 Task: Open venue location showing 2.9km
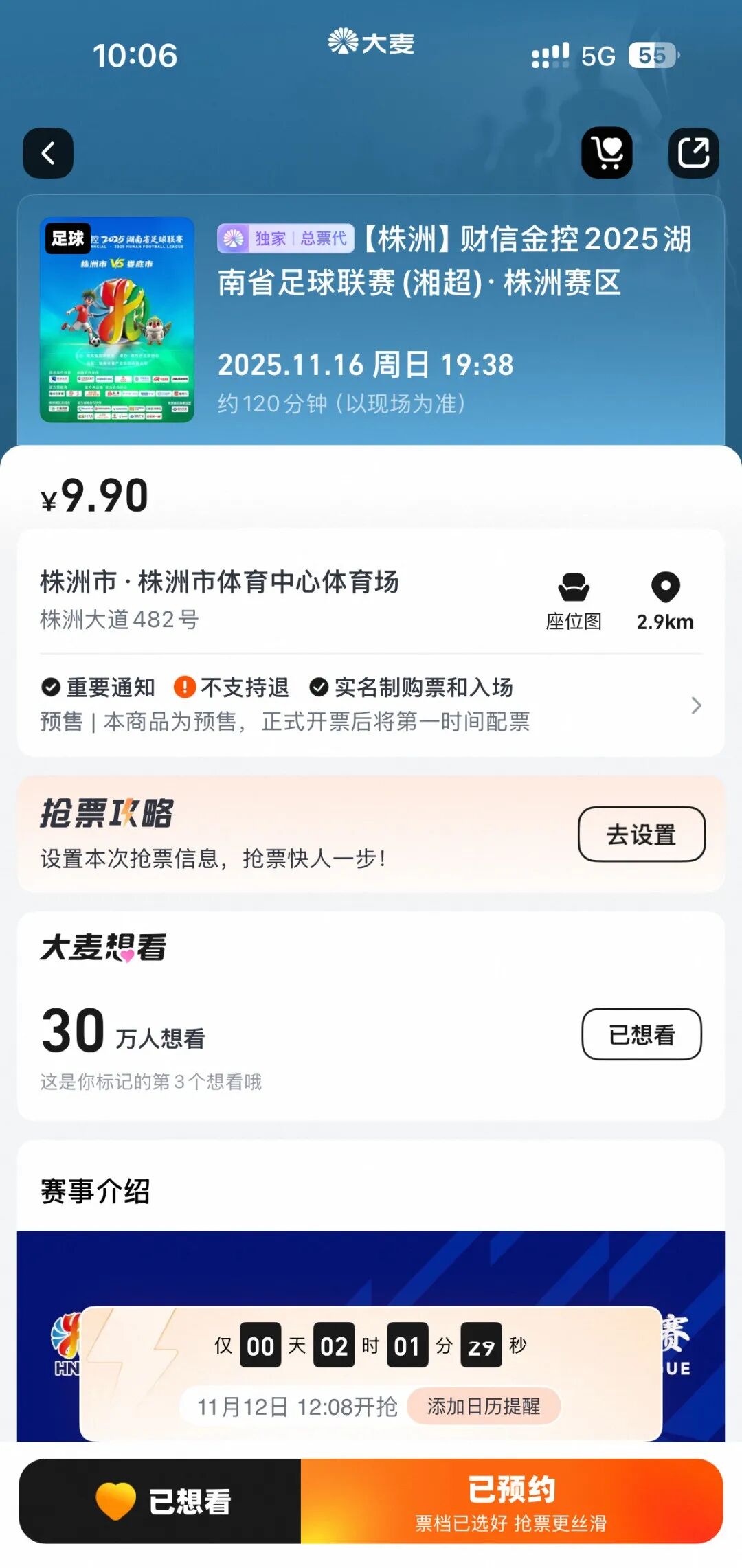(x=665, y=601)
